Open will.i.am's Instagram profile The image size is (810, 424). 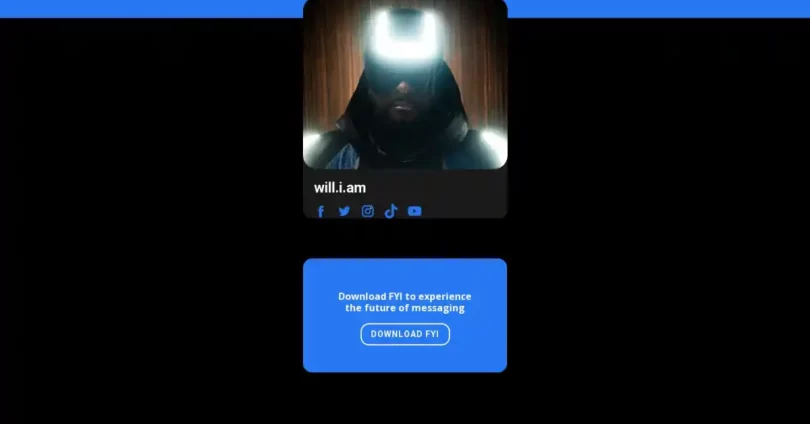(x=367, y=211)
